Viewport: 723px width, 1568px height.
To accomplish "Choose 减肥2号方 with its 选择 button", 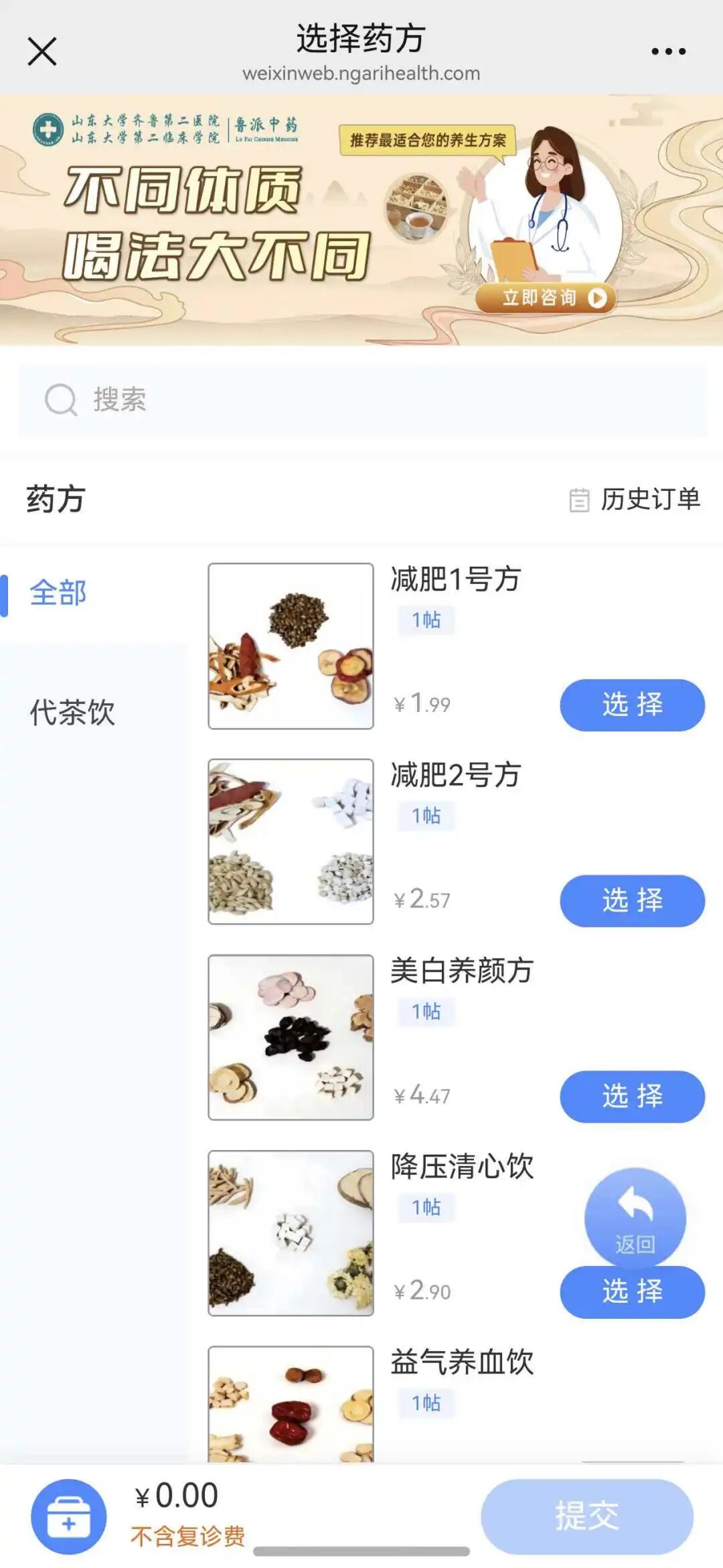I will tap(632, 901).
